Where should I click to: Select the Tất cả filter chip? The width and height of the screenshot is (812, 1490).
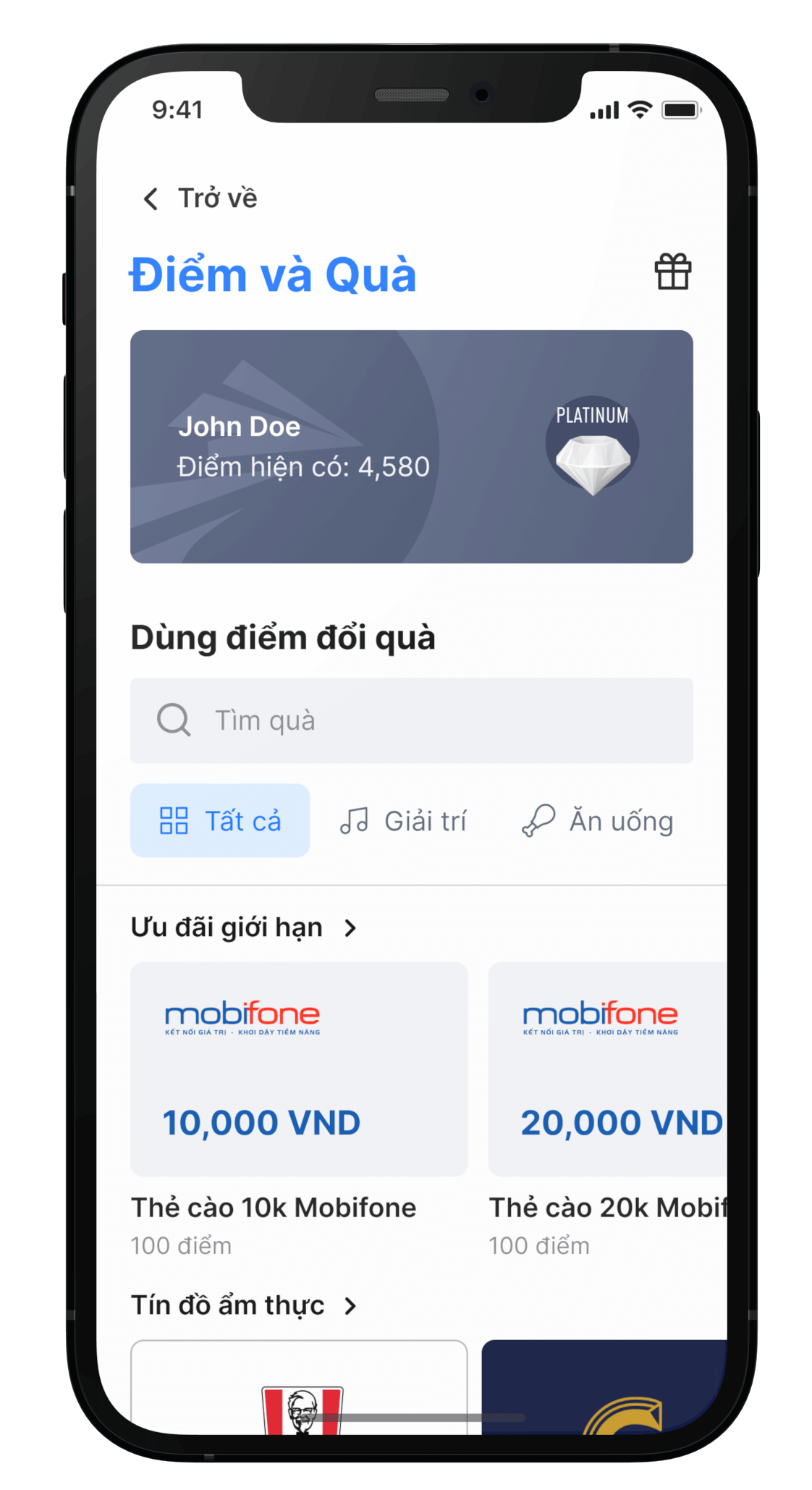(x=220, y=820)
